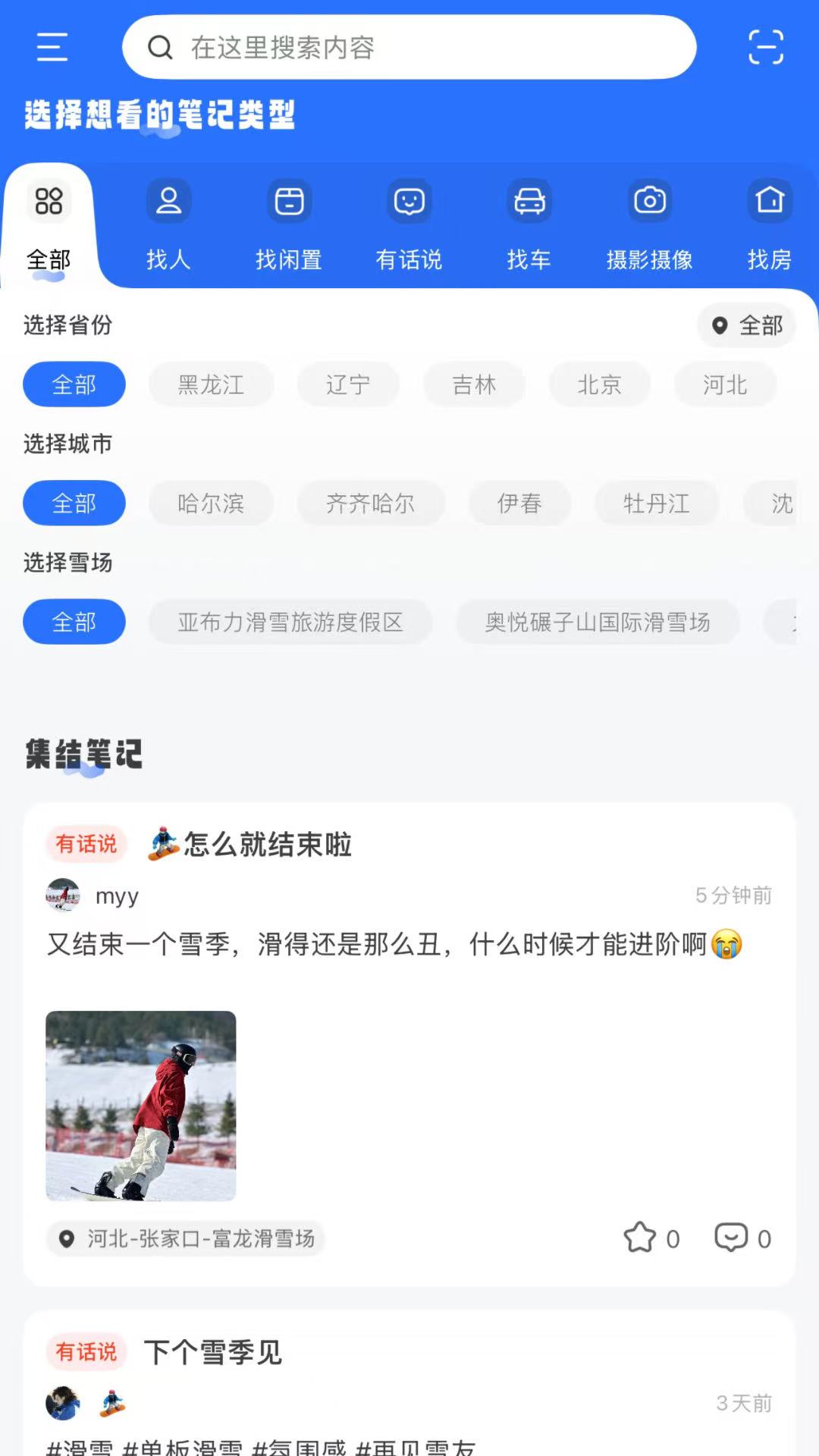This screenshot has height=1456, width=819.
Task: Select 黑龙江 province filter
Action: pos(211,384)
